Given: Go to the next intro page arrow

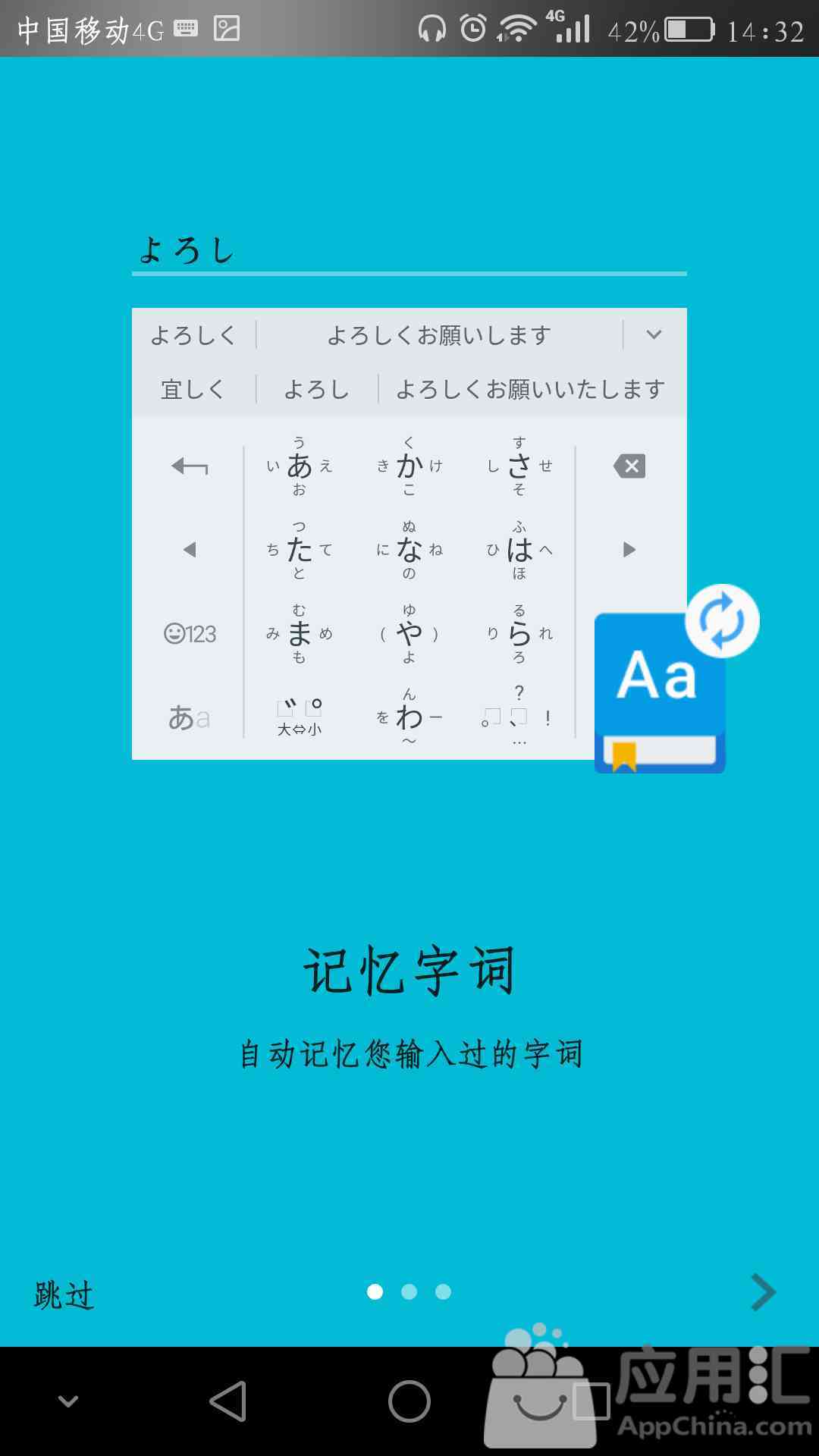Looking at the screenshot, I should click(x=763, y=1292).
